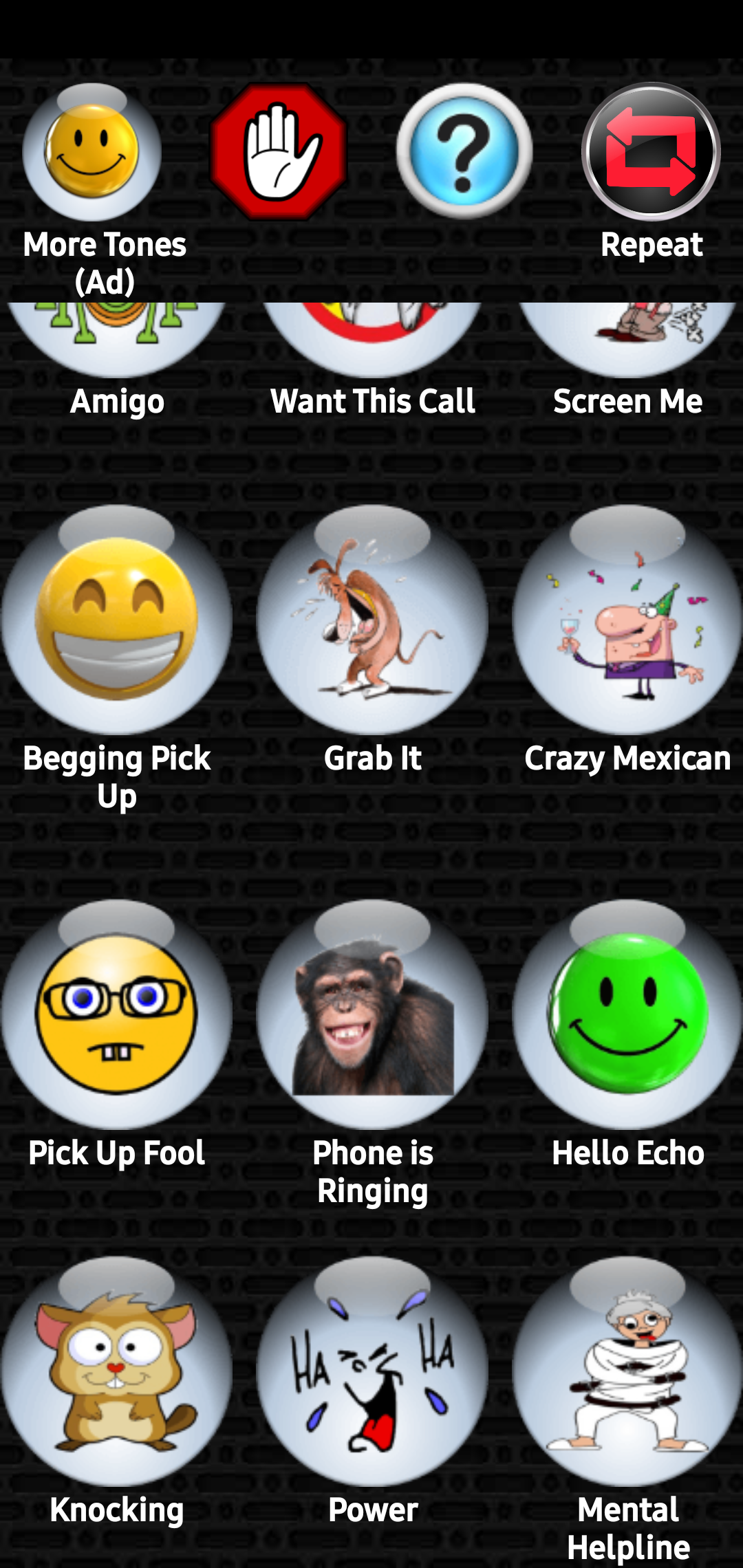Select the Knocking tone
Image resolution: width=743 pixels, height=1568 pixels.
tap(117, 1371)
